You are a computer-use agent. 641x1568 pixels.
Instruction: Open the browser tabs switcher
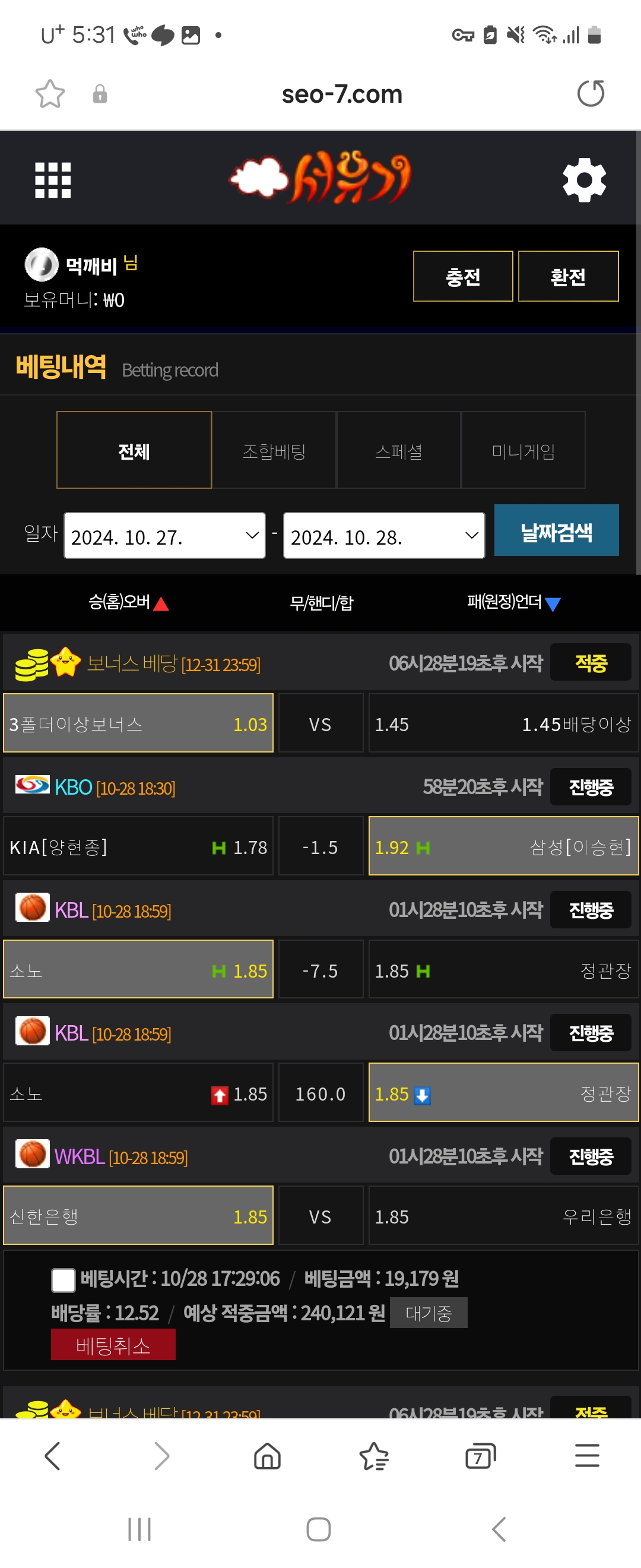coord(480,1456)
